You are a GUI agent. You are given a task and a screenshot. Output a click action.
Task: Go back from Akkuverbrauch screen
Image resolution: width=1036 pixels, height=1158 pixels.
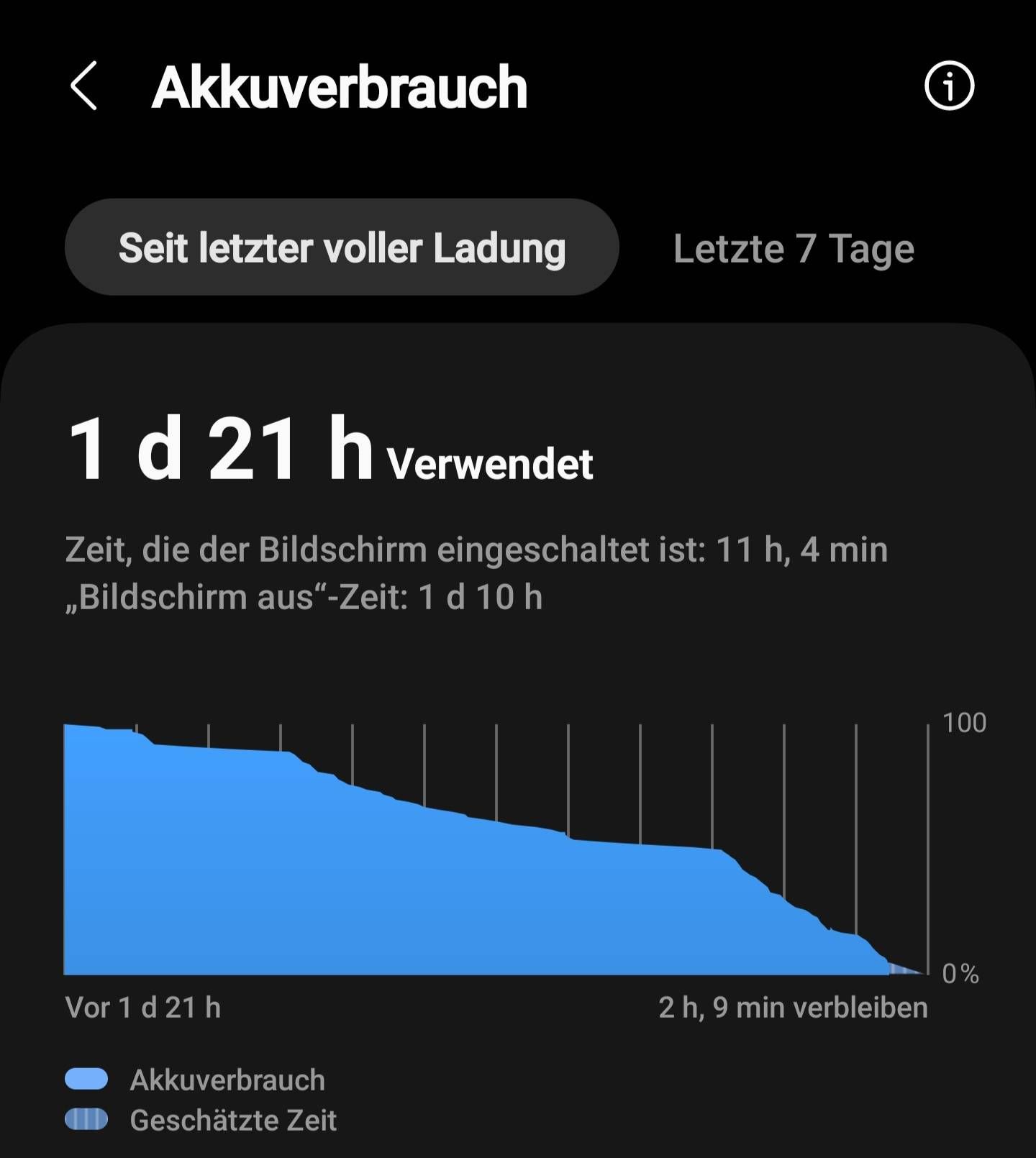pyautogui.click(x=84, y=86)
